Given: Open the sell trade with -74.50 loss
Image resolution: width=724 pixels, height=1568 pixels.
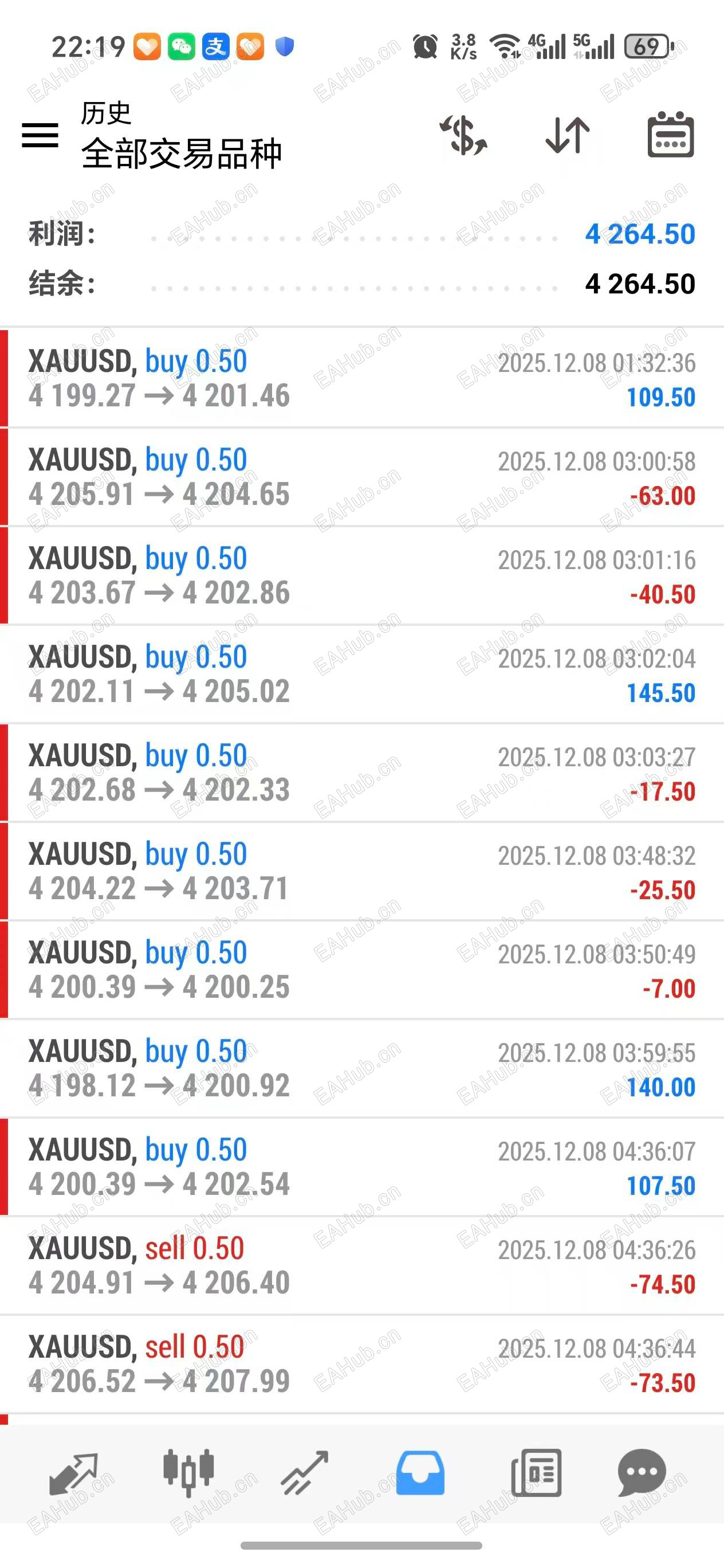Looking at the screenshot, I should click(362, 1266).
